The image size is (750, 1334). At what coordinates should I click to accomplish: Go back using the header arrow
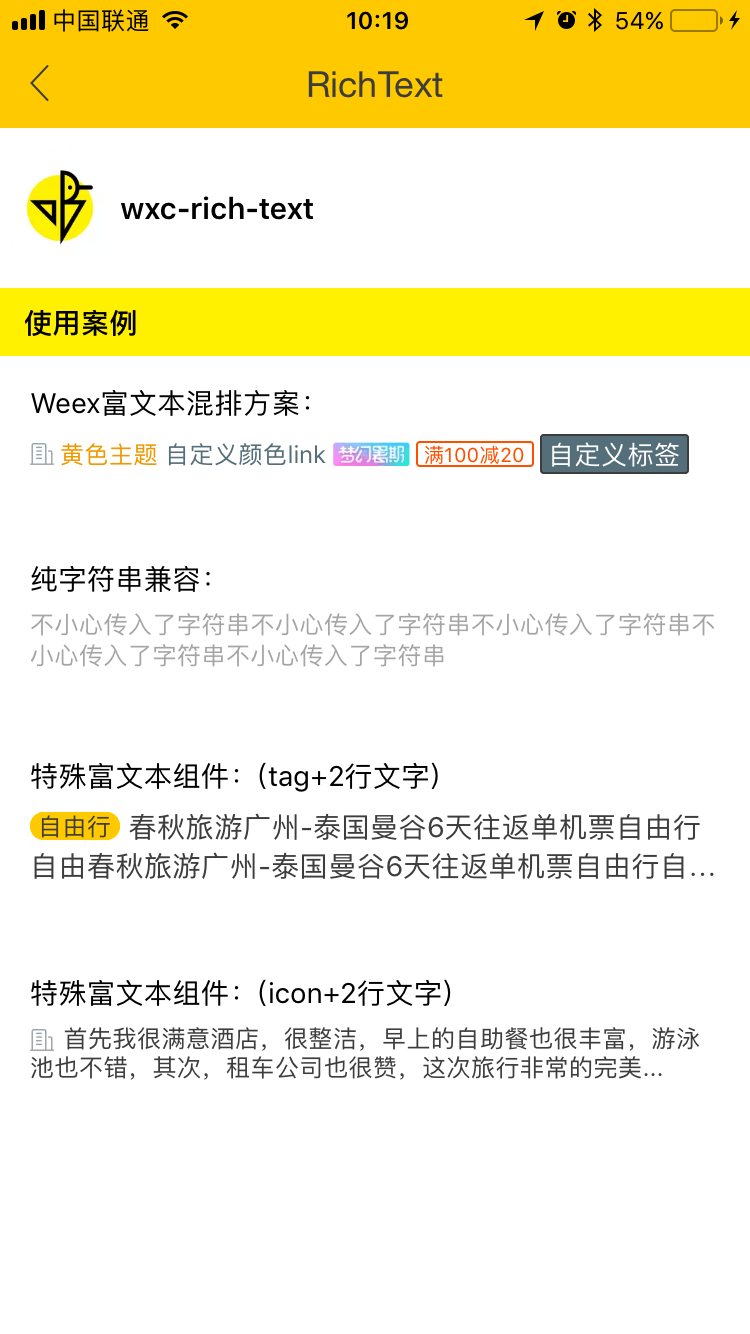(40, 84)
